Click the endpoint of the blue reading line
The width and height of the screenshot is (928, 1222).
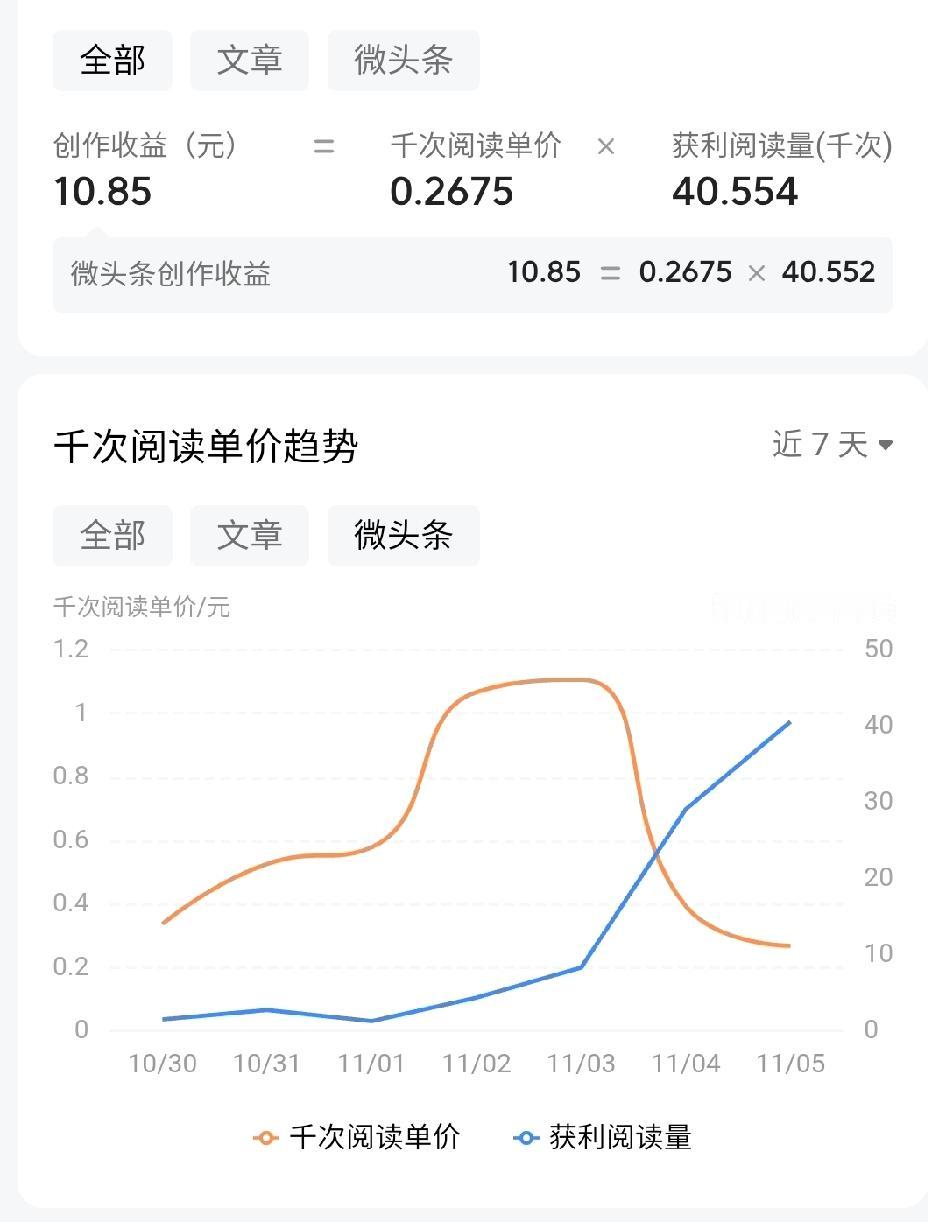pos(789,722)
